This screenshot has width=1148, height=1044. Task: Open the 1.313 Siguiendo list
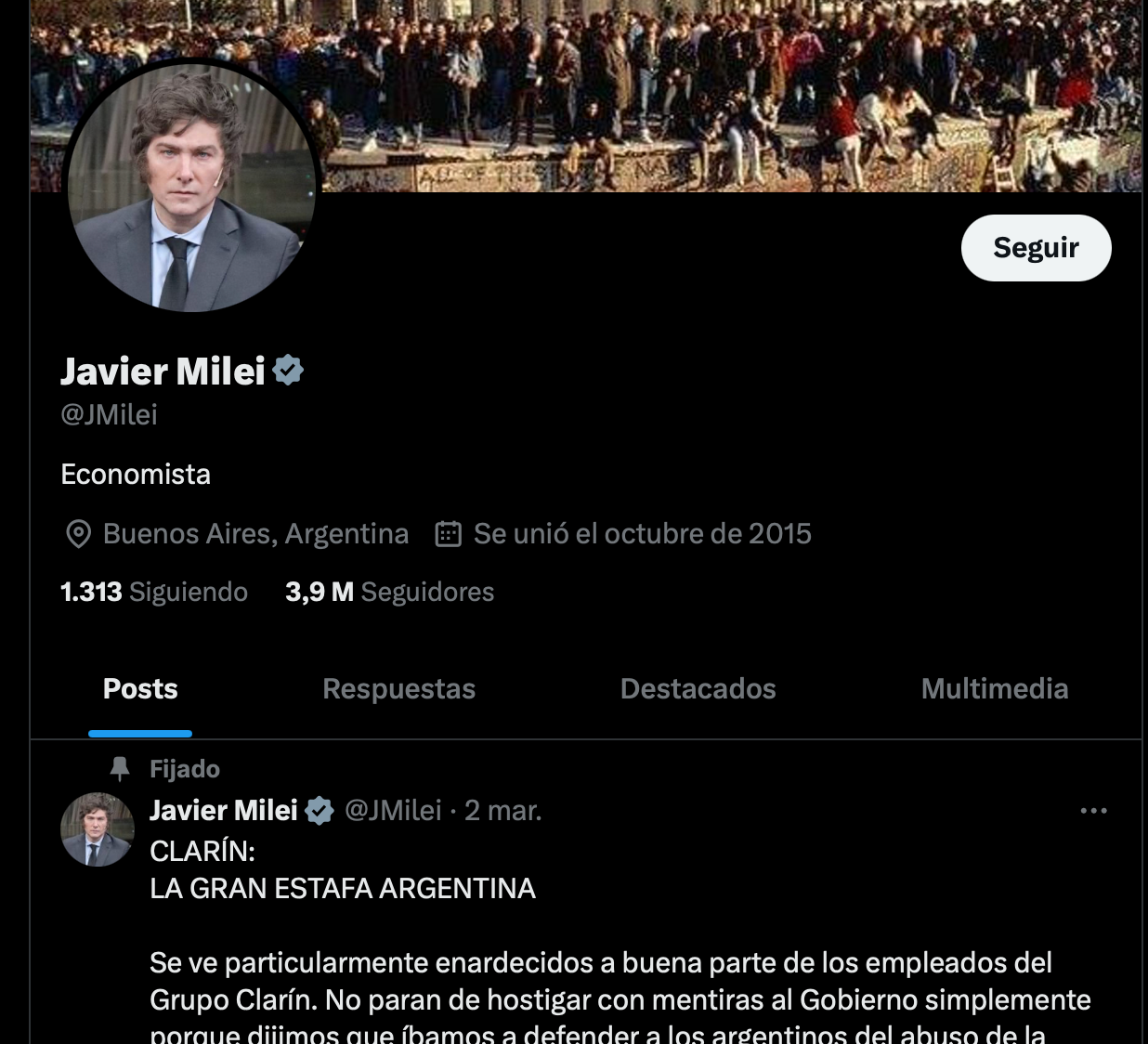click(154, 592)
